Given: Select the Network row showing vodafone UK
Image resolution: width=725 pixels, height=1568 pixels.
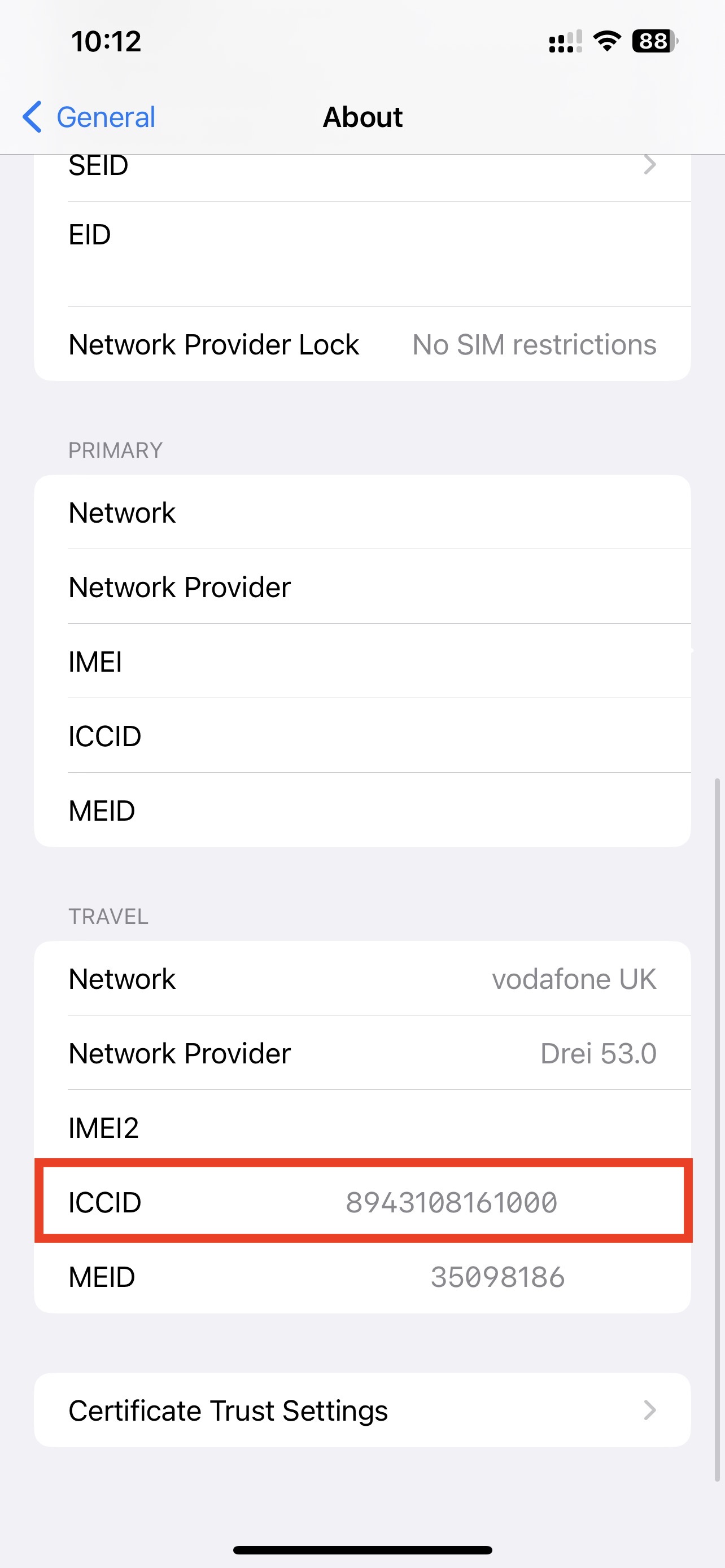Looking at the screenshot, I should pyautogui.click(x=362, y=978).
